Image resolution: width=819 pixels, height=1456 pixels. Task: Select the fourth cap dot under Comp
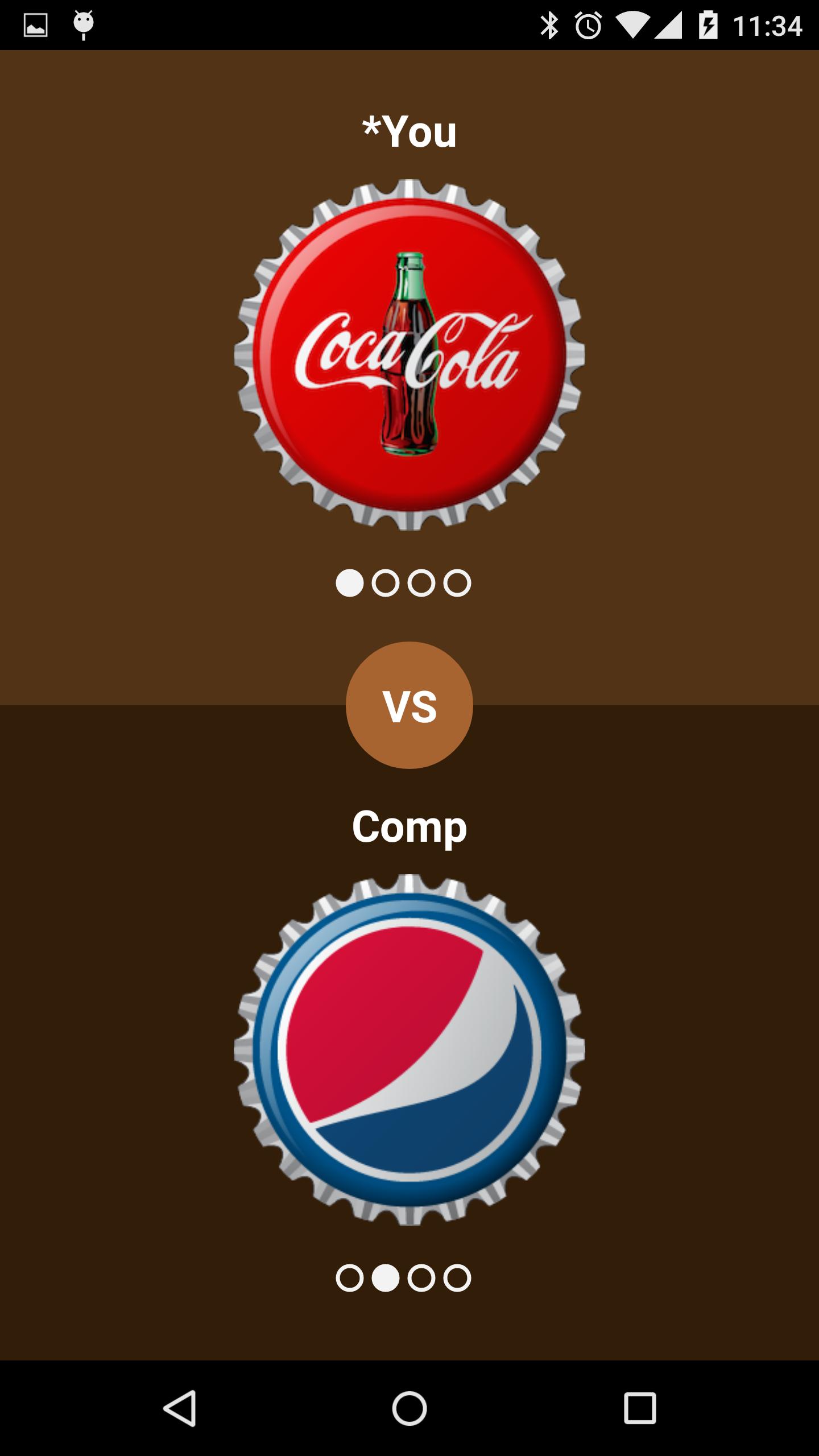(457, 1278)
